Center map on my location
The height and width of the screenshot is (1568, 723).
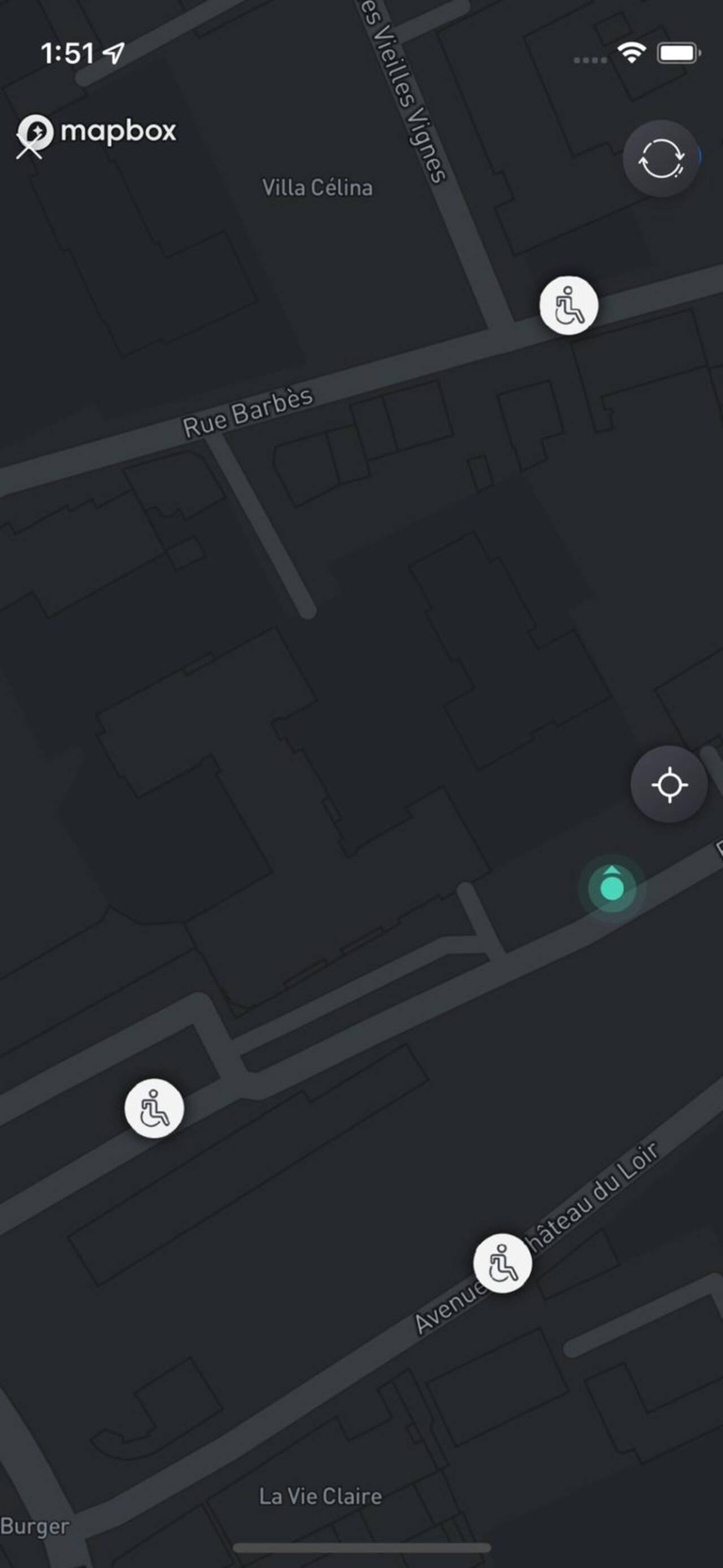coord(669,784)
